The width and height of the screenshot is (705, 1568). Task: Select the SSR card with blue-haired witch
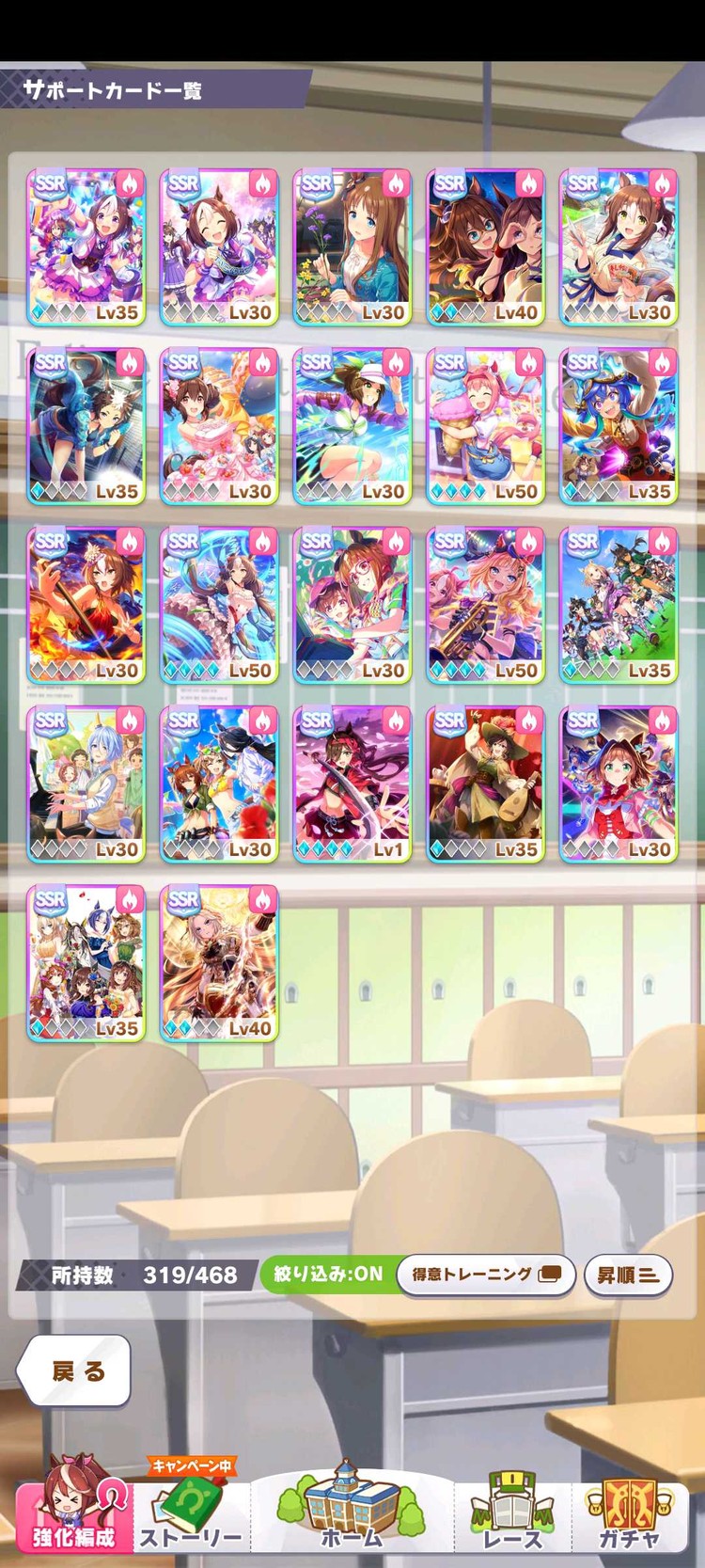click(x=619, y=426)
